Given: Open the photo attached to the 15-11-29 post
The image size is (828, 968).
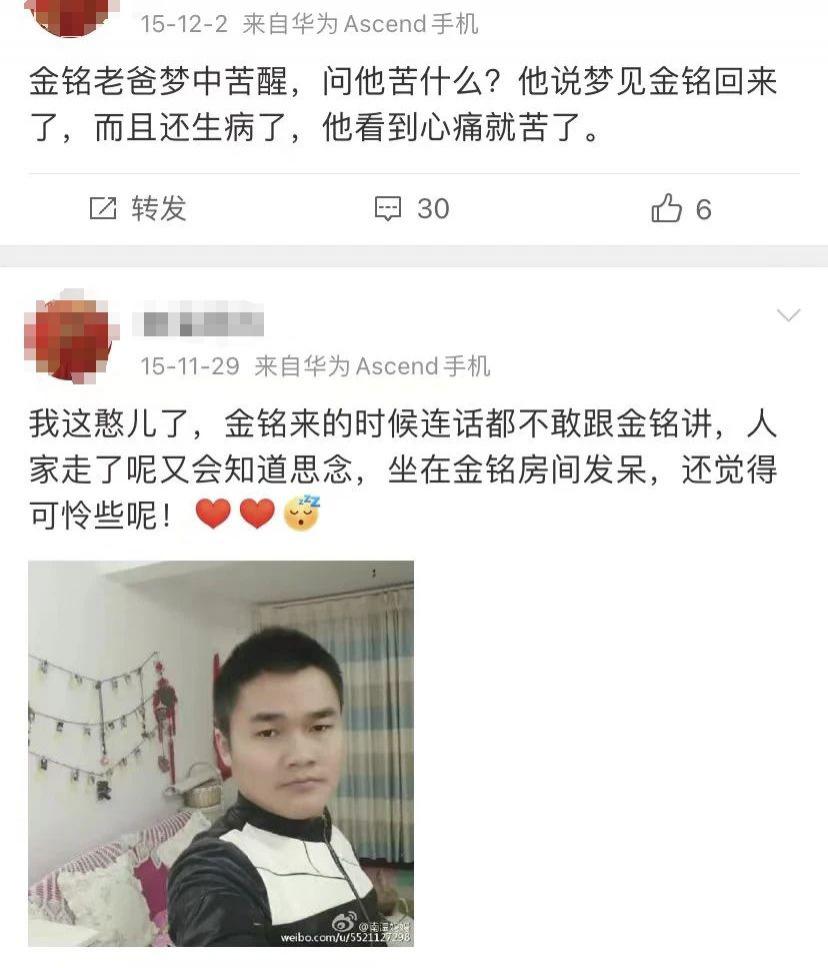Looking at the screenshot, I should tap(221, 753).
